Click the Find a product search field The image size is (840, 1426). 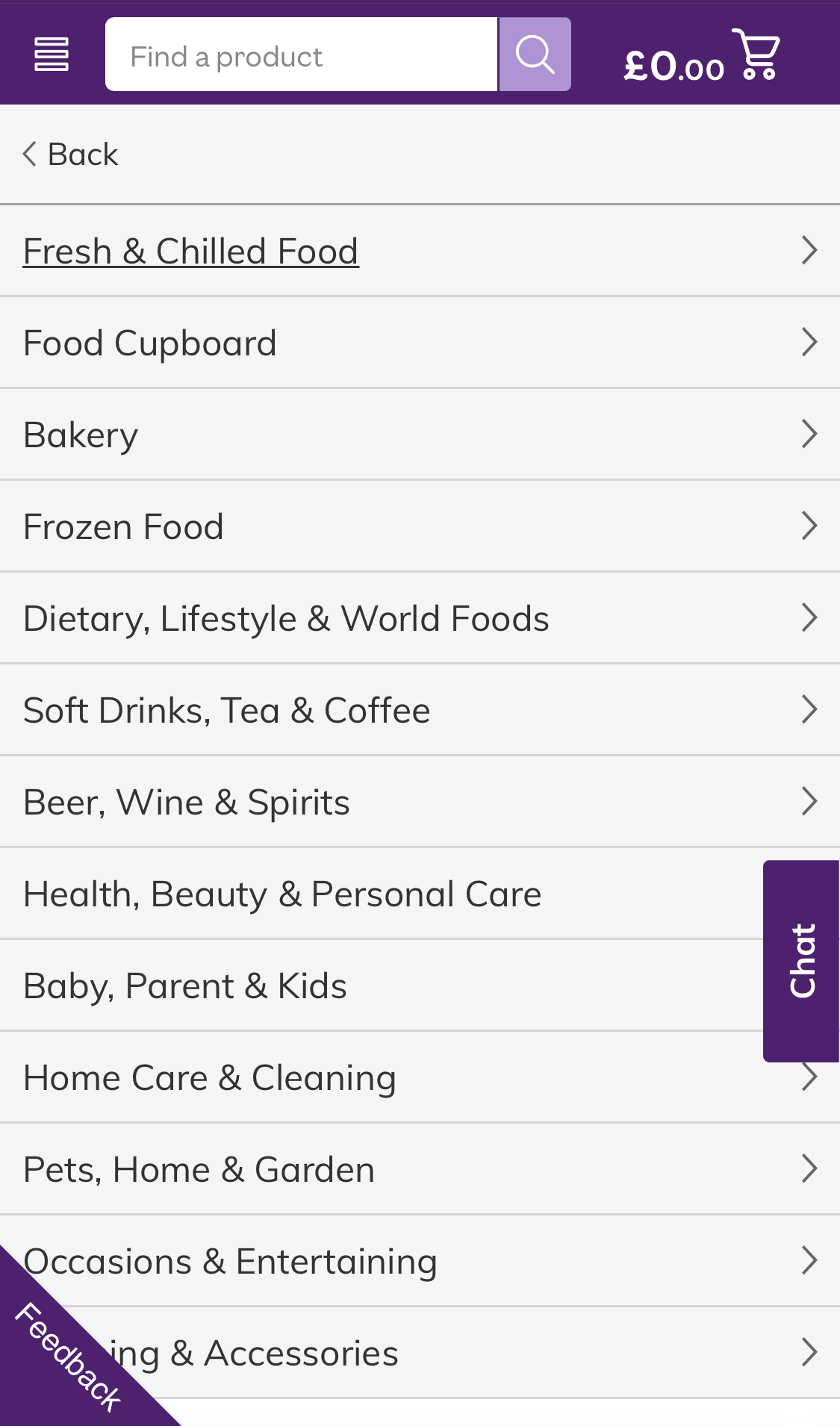[299, 54]
